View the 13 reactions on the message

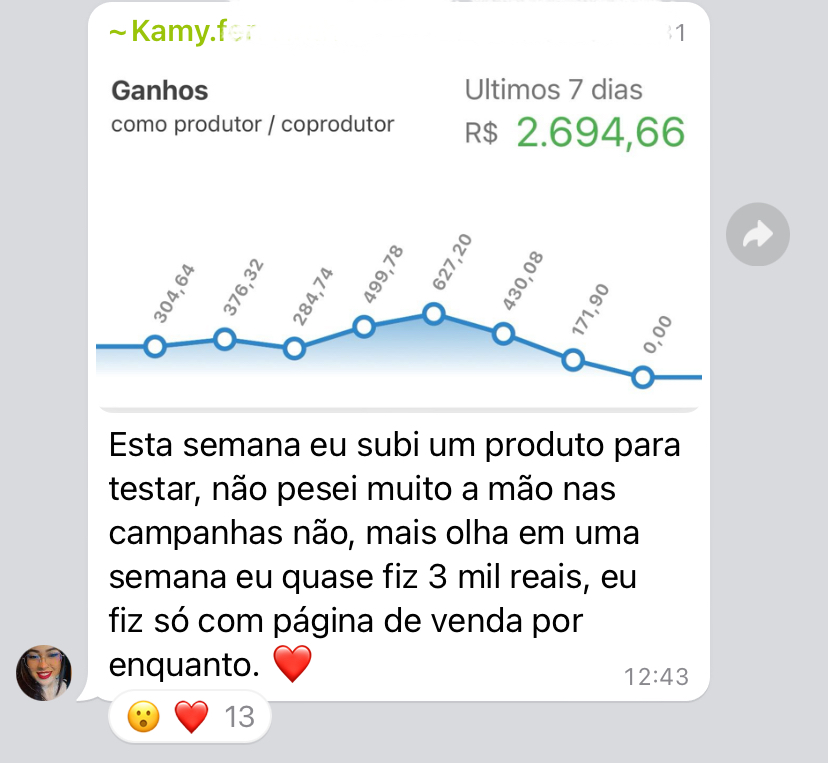click(x=189, y=716)
